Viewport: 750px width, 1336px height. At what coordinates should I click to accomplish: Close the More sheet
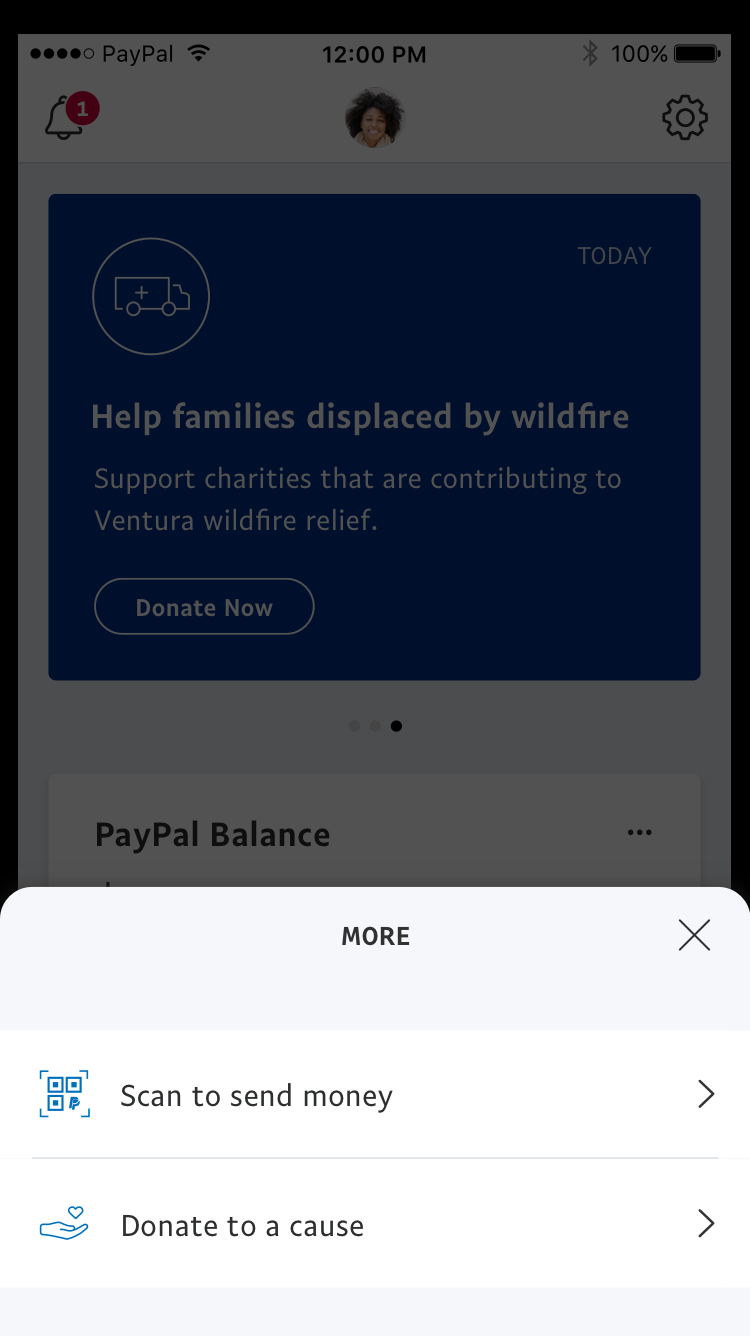pyautogui.click(x=694, y=935)
